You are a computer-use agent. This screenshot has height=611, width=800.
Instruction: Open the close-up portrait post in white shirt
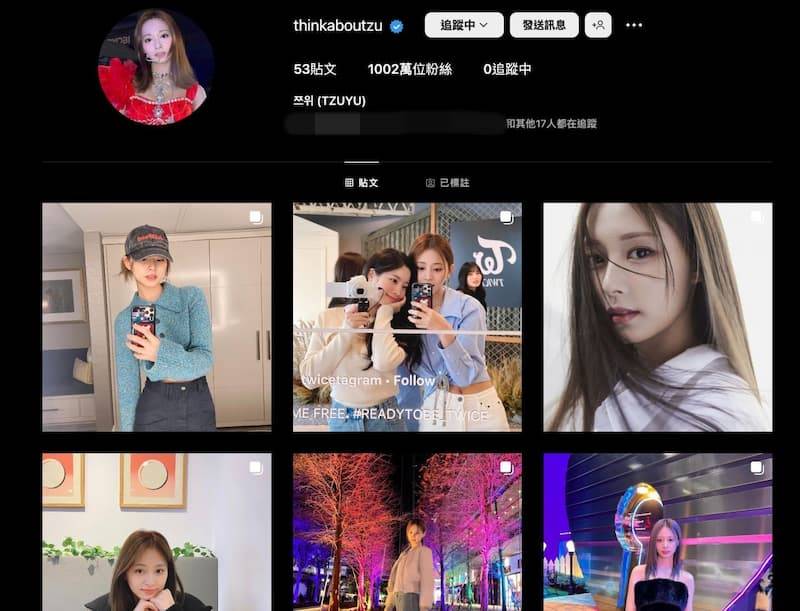[657, 317]
